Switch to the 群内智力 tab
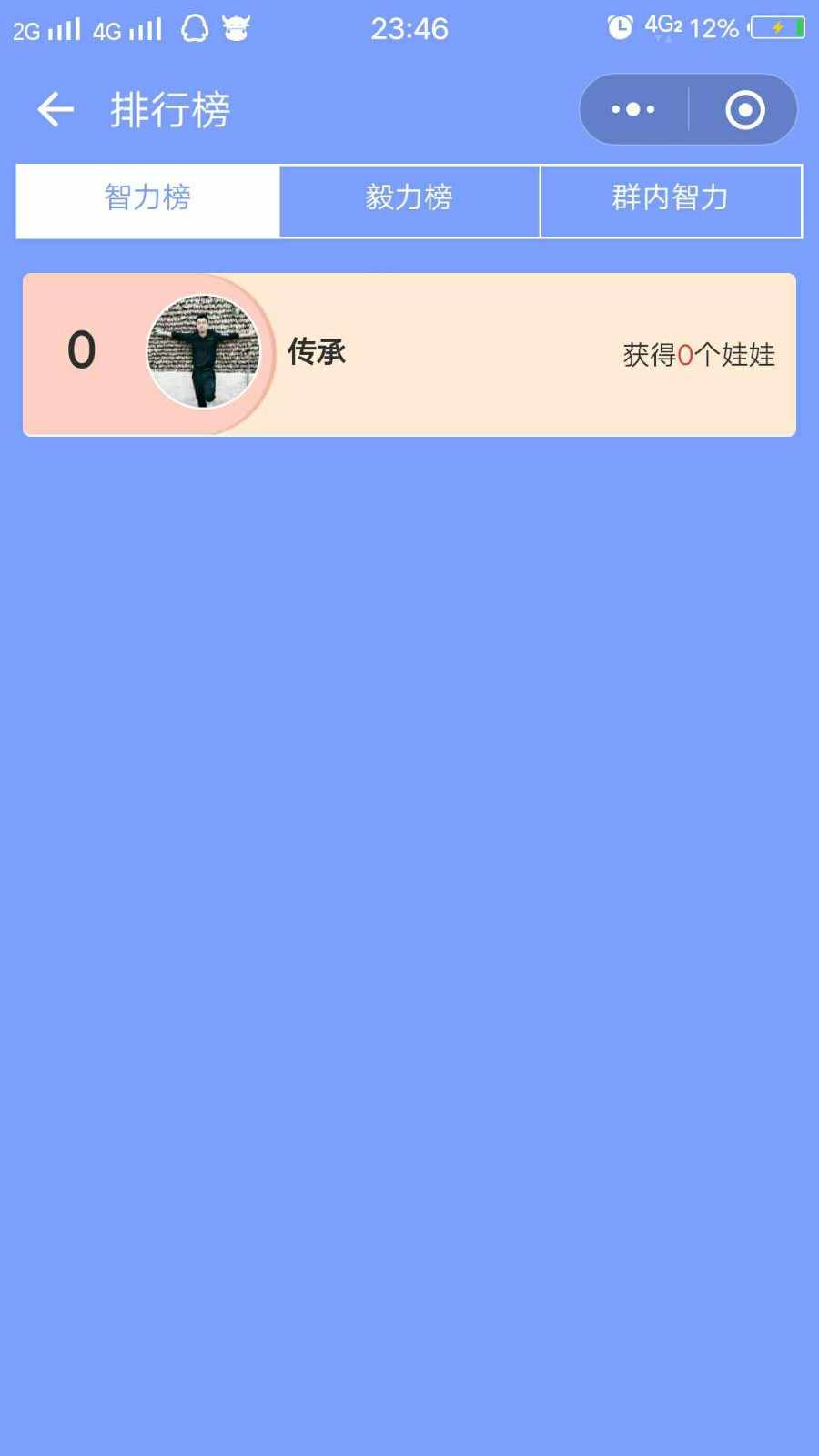 [671, 199]
